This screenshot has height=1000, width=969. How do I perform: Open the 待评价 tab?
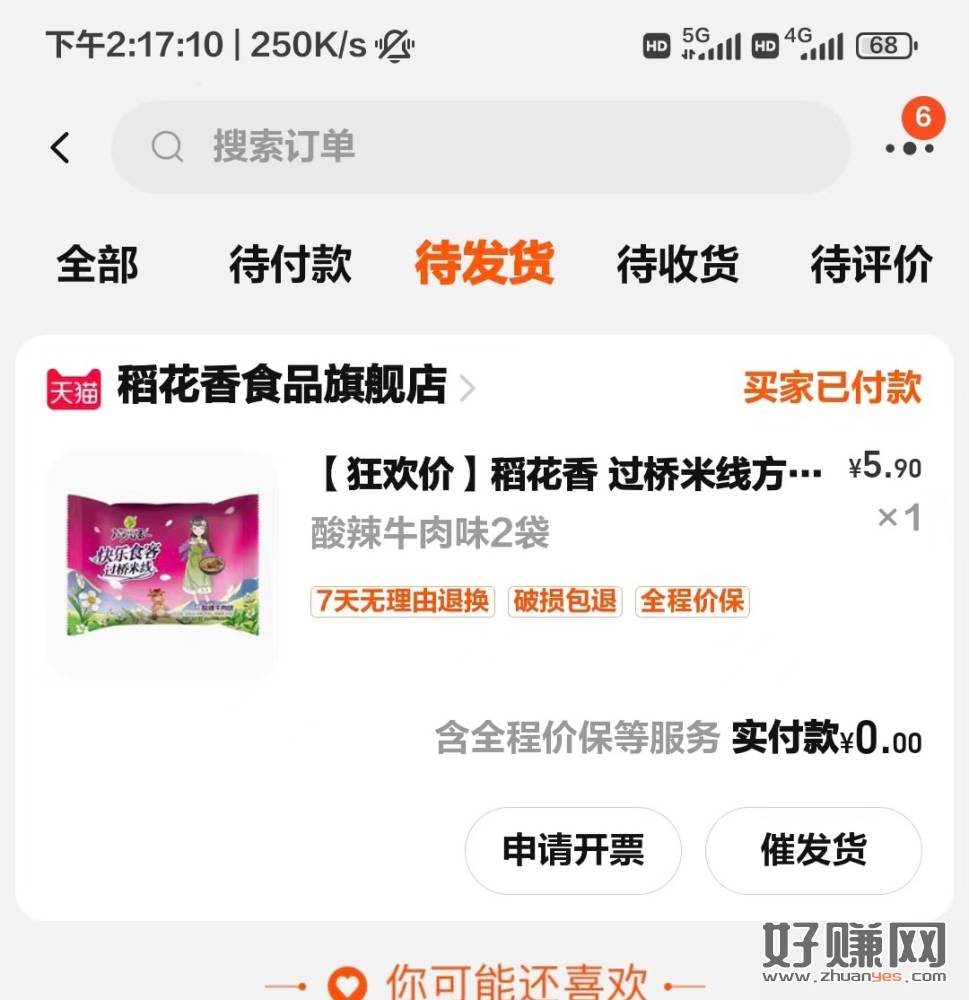[871, 265]
